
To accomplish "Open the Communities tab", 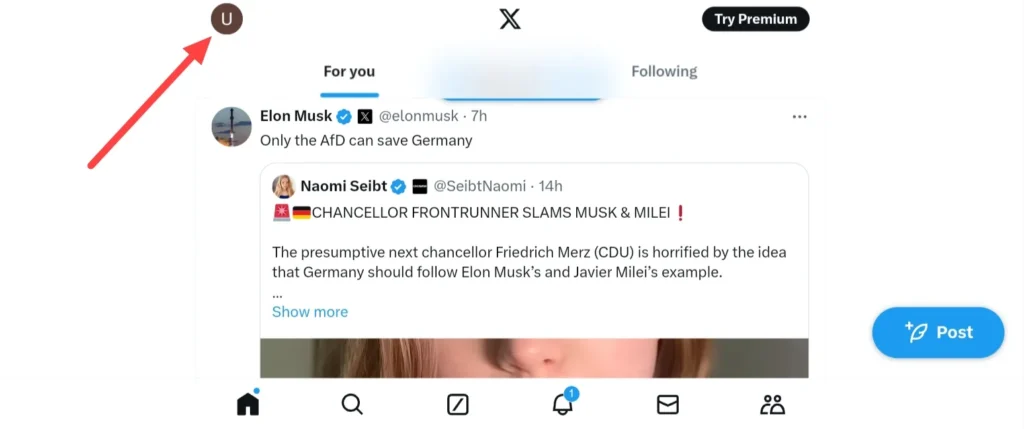I will (x=772, y=404).
